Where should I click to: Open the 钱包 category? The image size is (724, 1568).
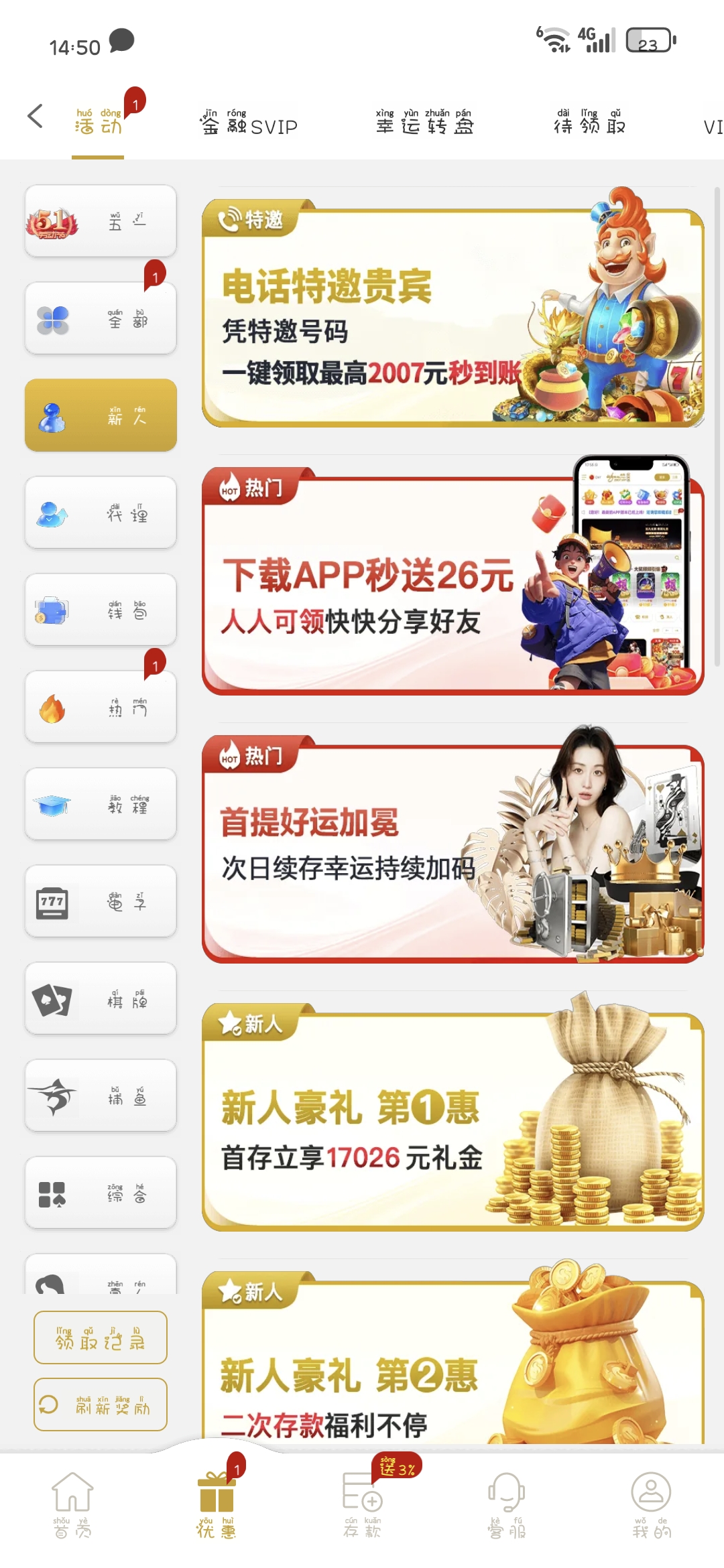(x=101, y=610)
